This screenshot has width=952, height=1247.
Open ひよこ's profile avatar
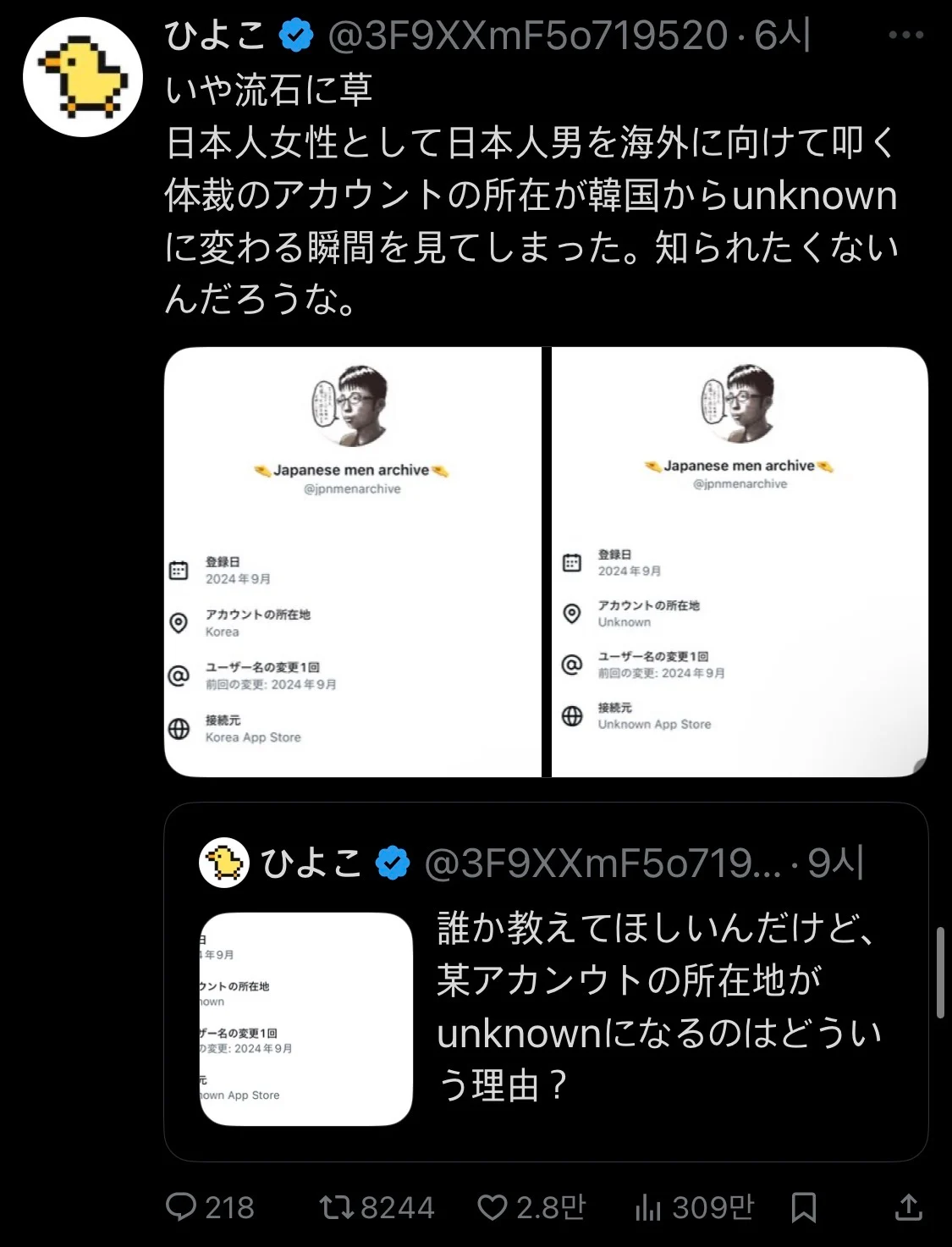82,77
